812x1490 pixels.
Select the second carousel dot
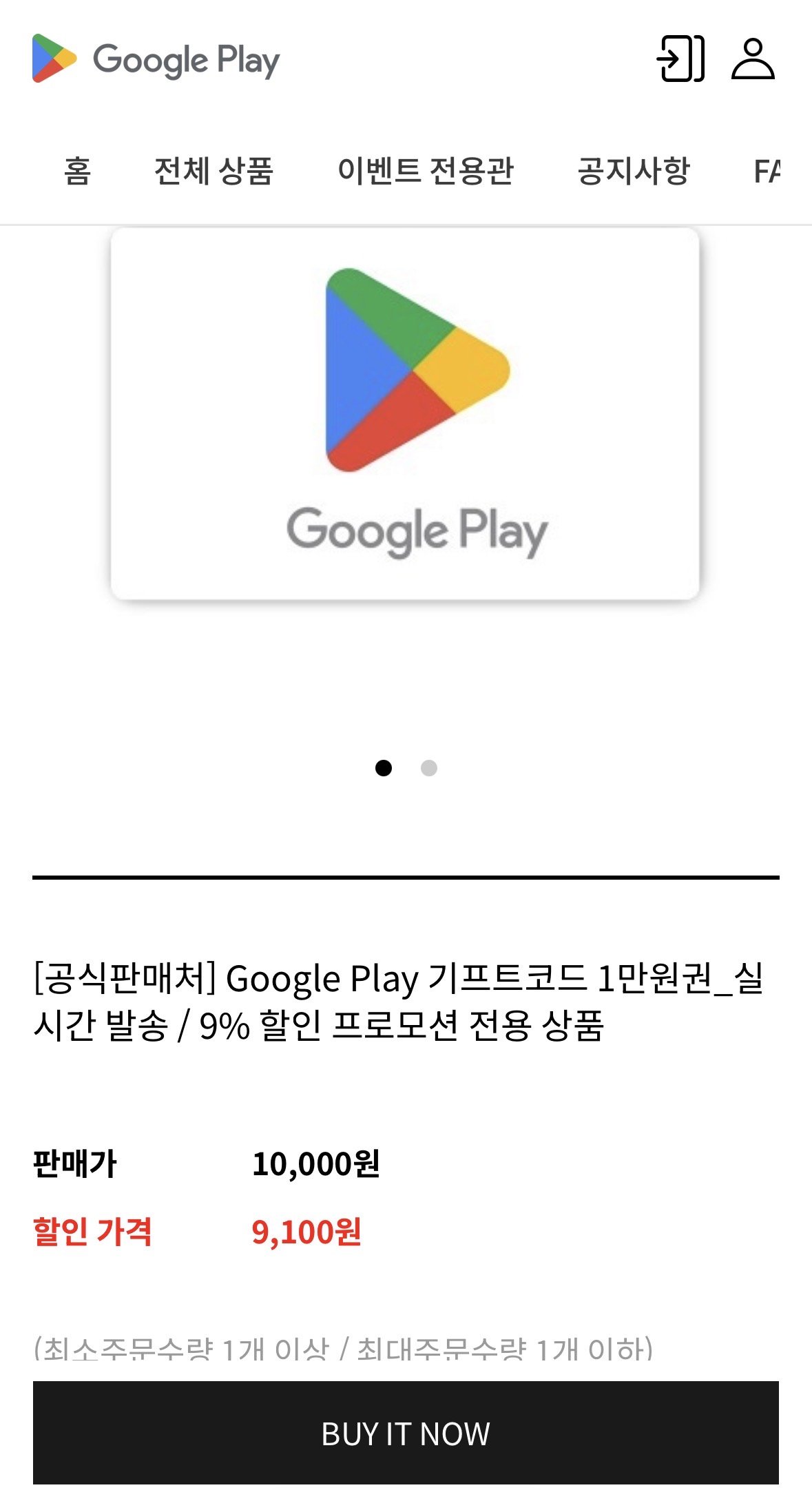[x=430, y=768]
